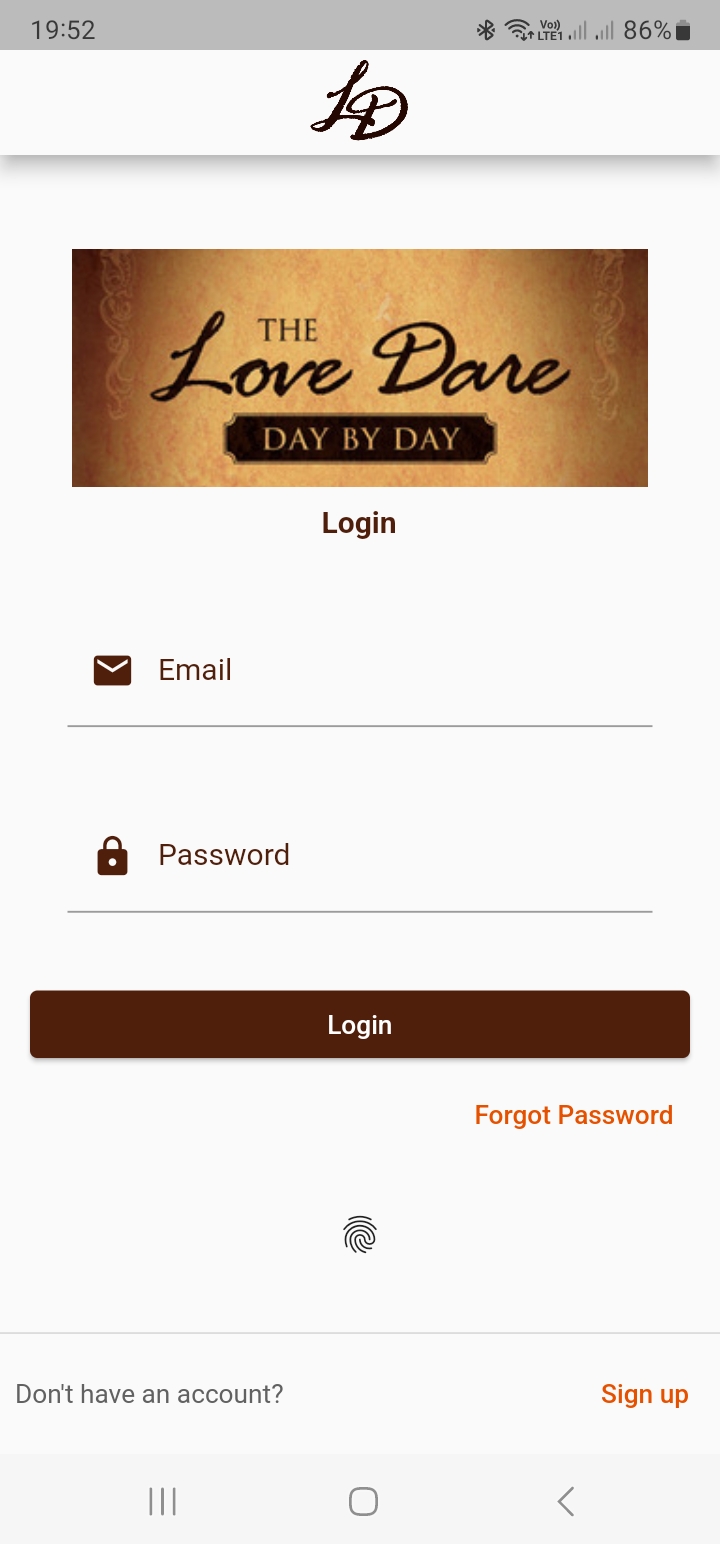Image resolution: width=720 pixels, height=1544 pixels.
Task: Tap the brown Login button
Action: pyautogui.click(x=360, y=1024)
